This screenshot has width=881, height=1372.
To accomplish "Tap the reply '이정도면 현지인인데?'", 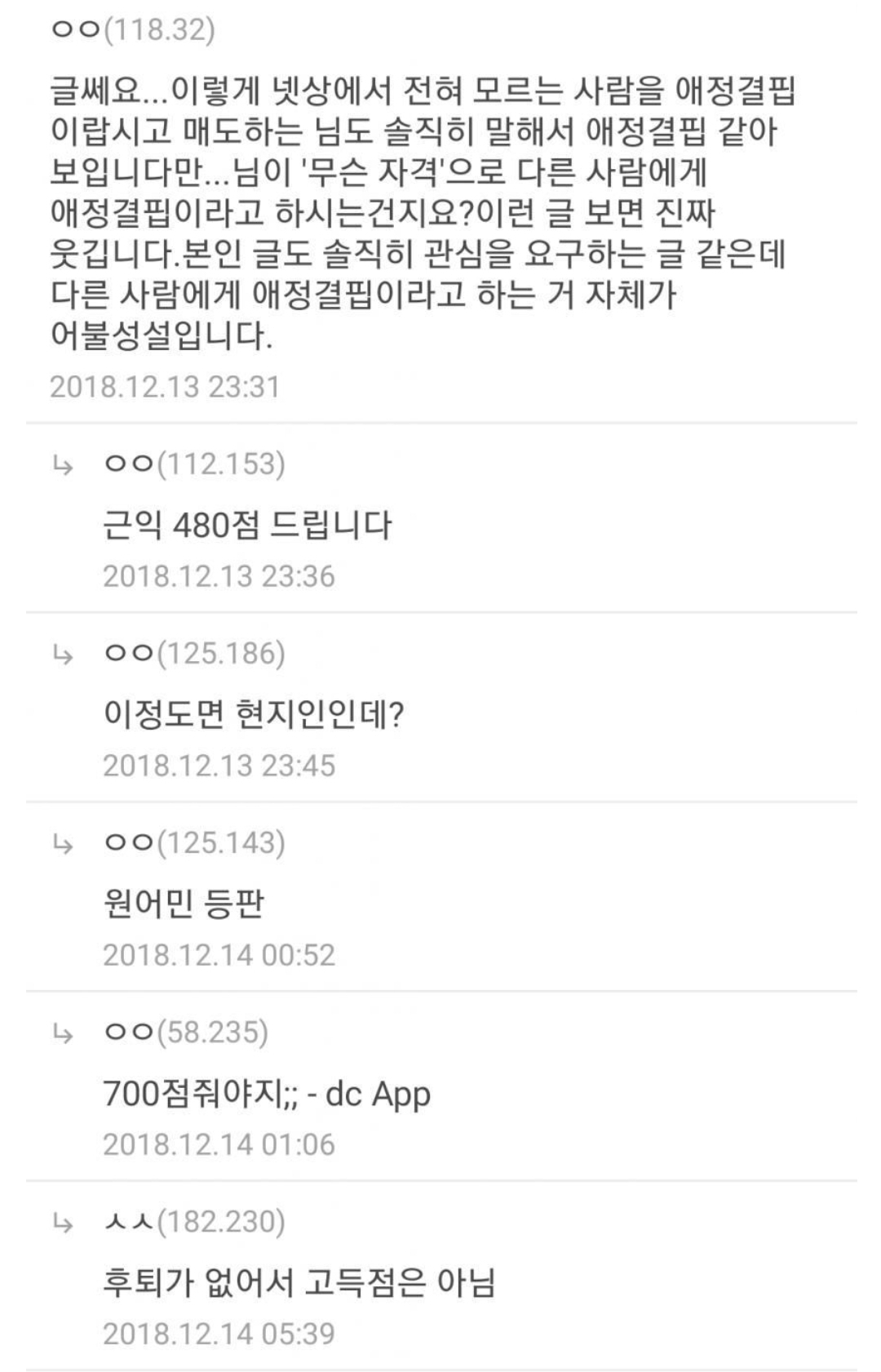I will 254,715.
